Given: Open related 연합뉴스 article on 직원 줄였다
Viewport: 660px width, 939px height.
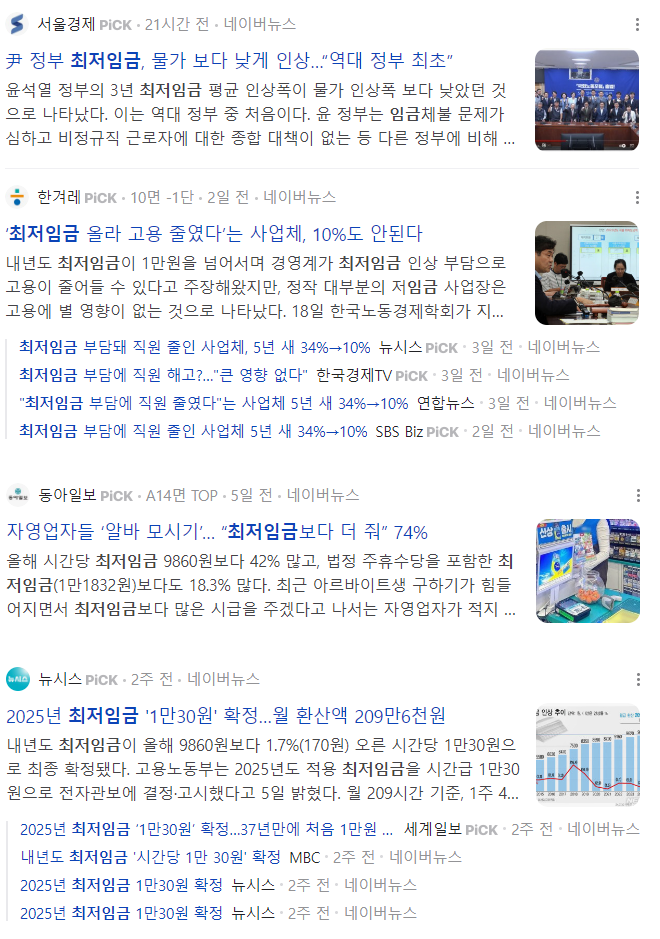Looking at the screenshot, I should click(x=213, y=403).
